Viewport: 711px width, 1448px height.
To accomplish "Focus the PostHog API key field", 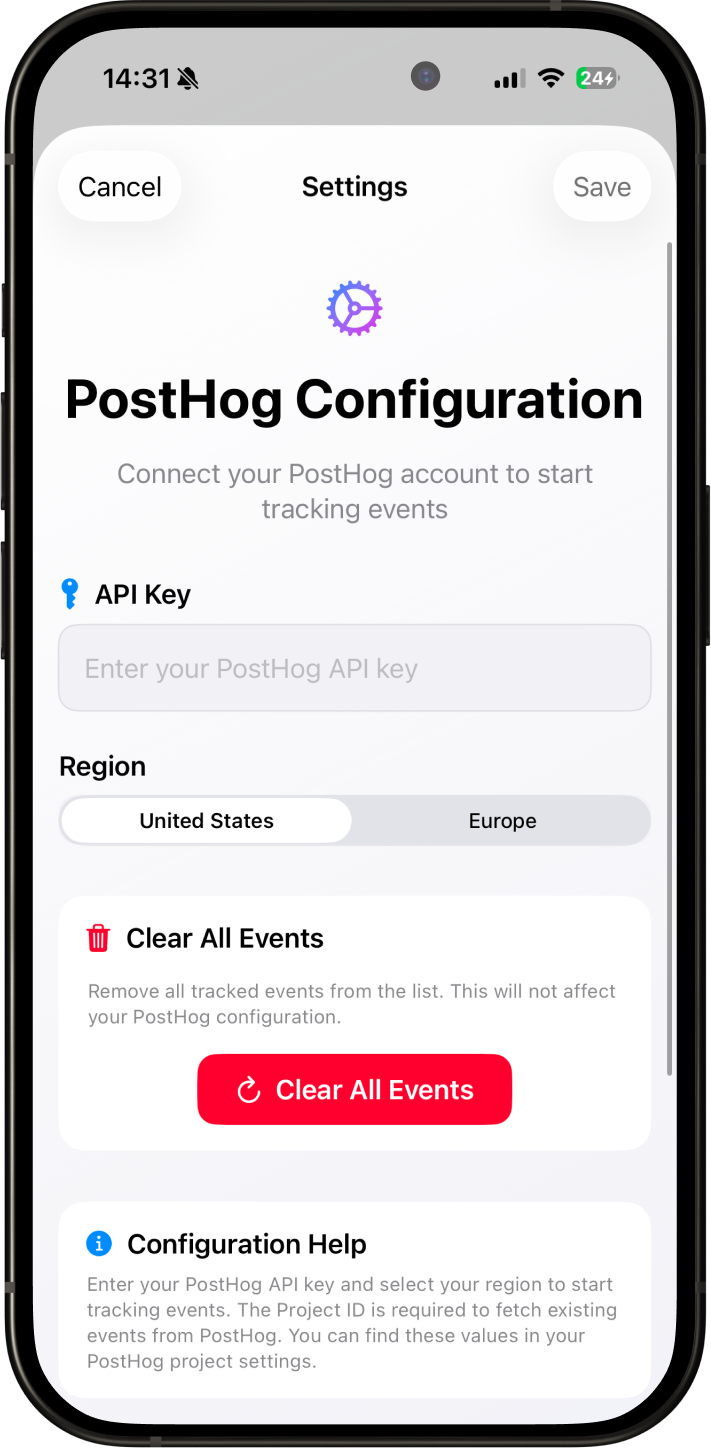I will pos(354,668).
